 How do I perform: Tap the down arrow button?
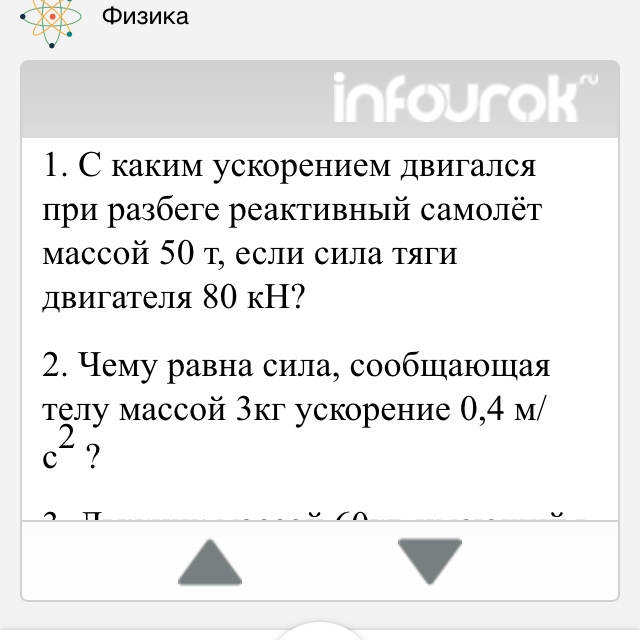pyautogui.click(x=430, y=560)
